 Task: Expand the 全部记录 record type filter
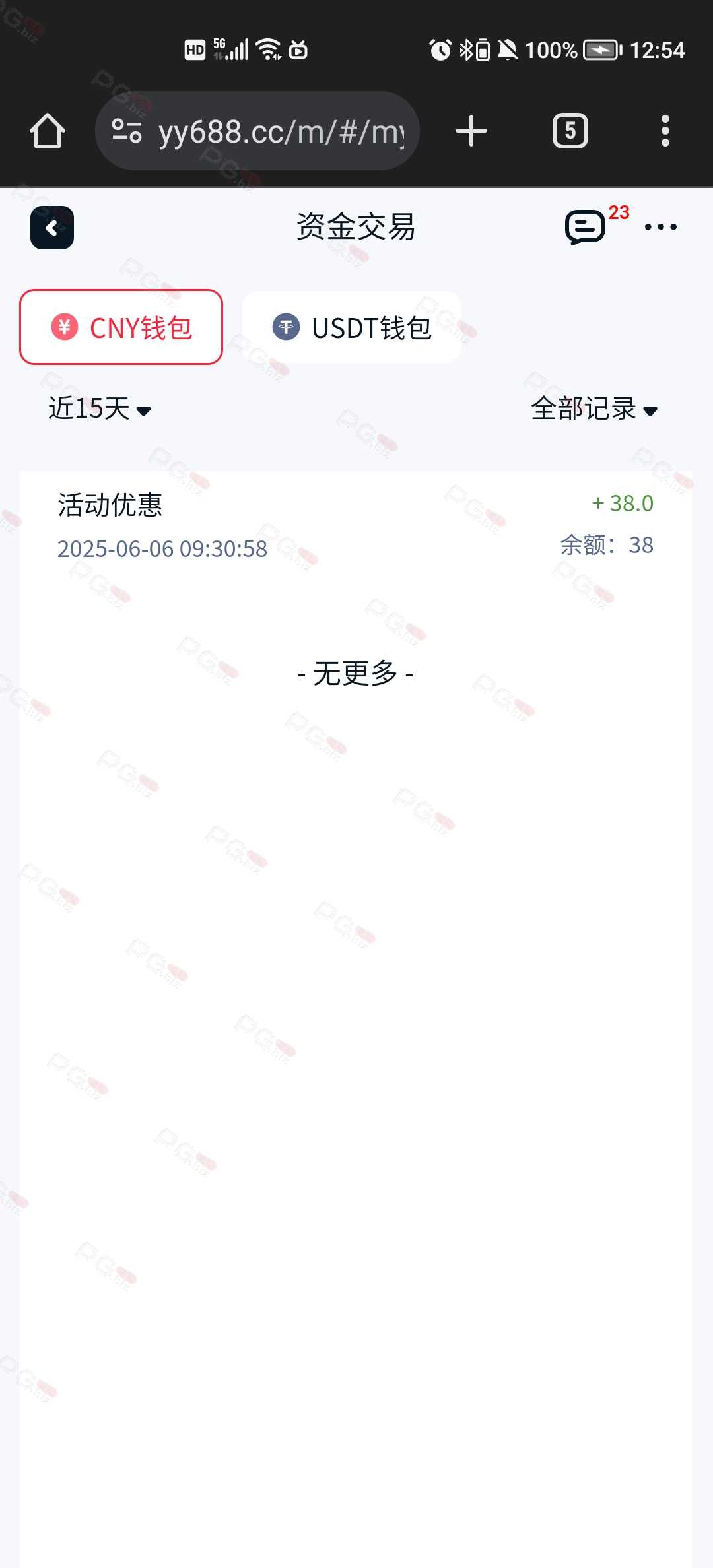tap(594, 408)
